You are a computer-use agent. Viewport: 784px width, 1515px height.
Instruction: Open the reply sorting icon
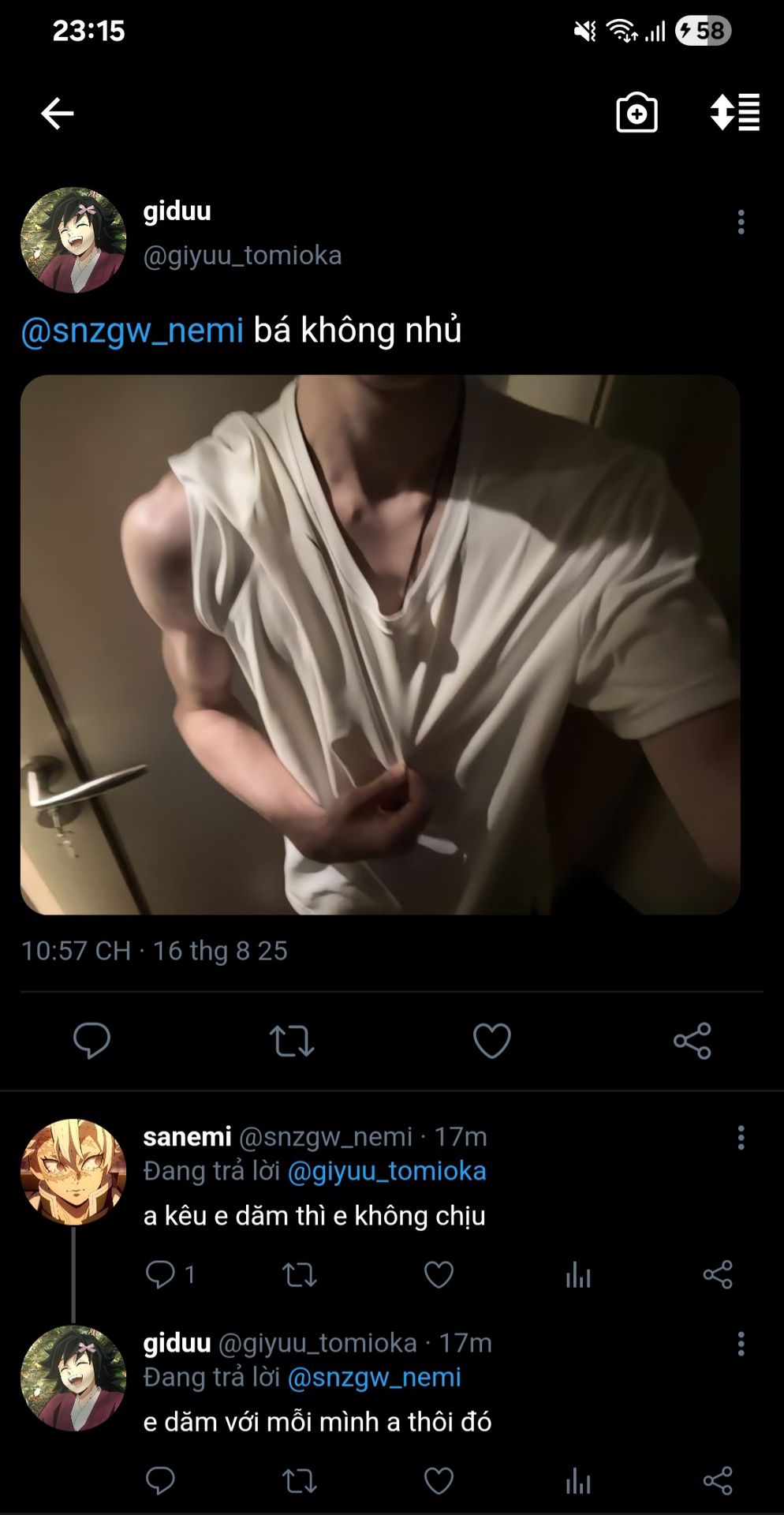click(735, 112)
